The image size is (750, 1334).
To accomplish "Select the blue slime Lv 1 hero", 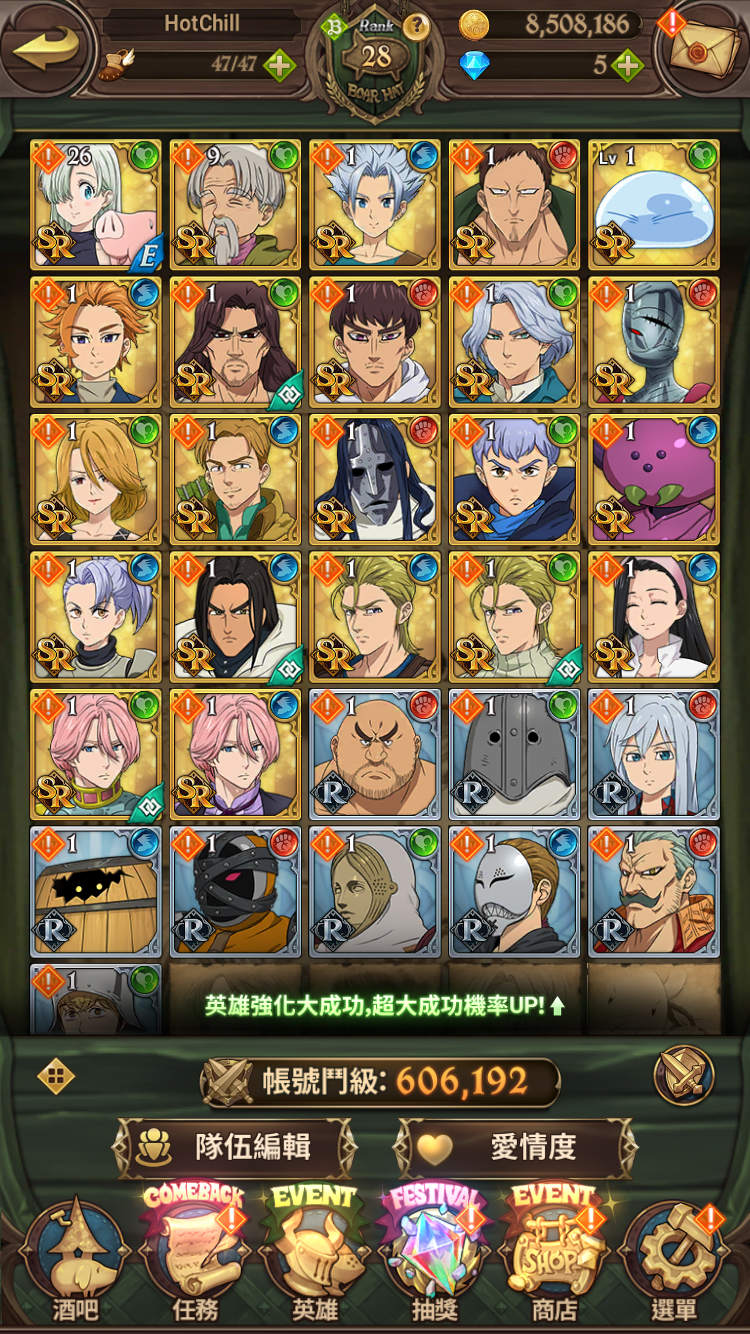I will 654,205.
